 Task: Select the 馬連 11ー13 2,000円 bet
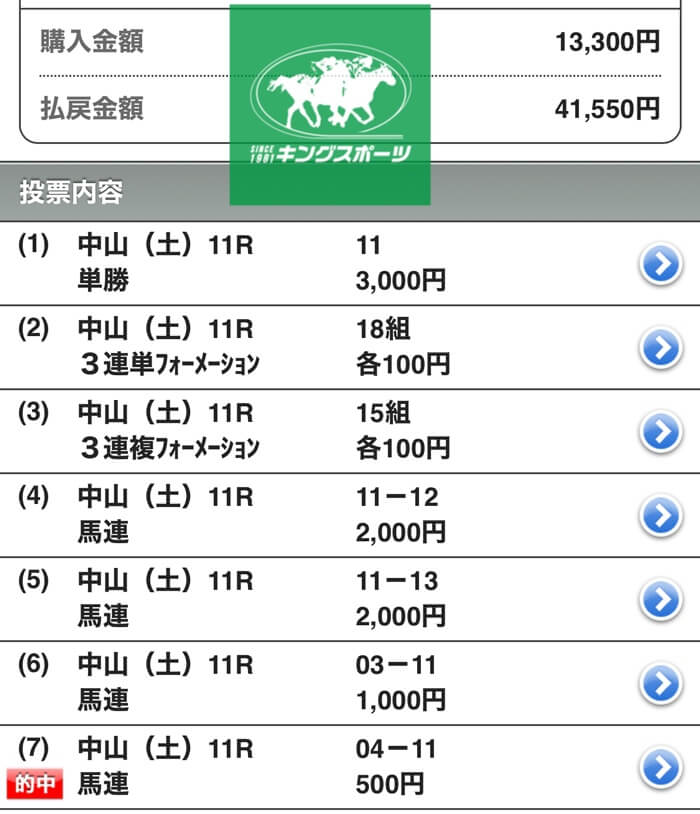pyautogui.click(x=659, y=599)
